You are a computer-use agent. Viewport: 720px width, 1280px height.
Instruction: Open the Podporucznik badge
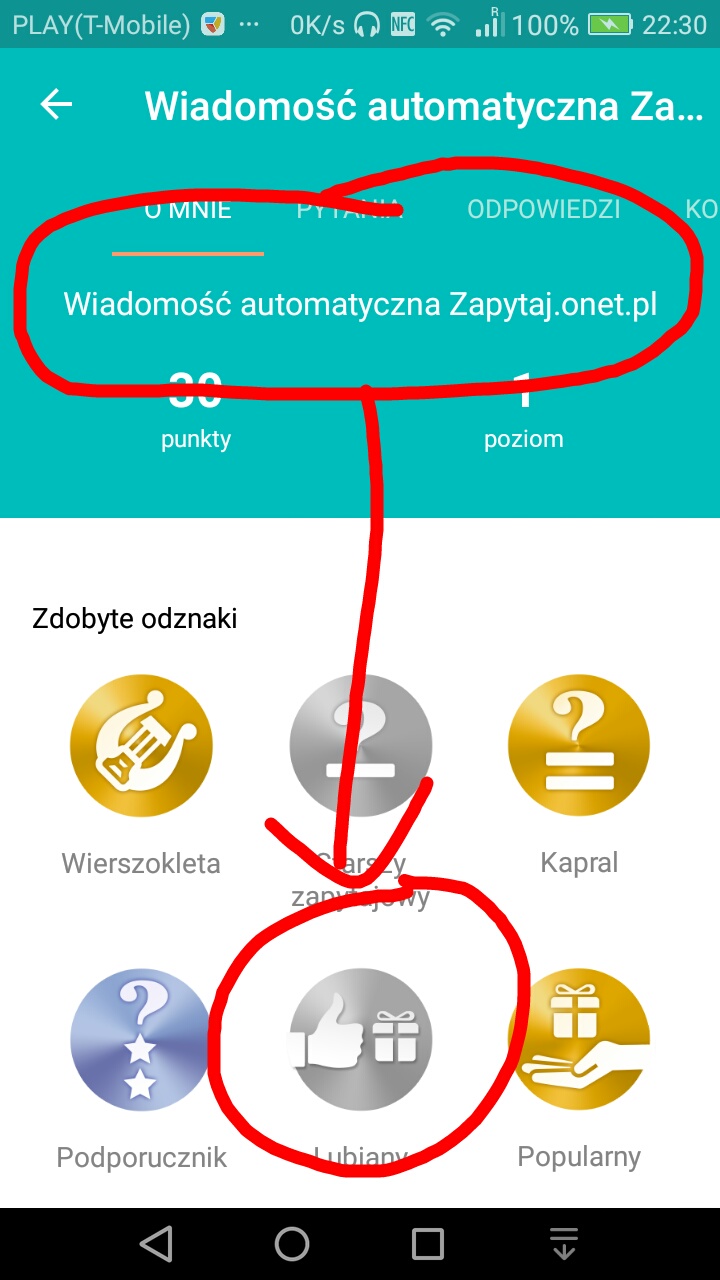pos(141,1040)
